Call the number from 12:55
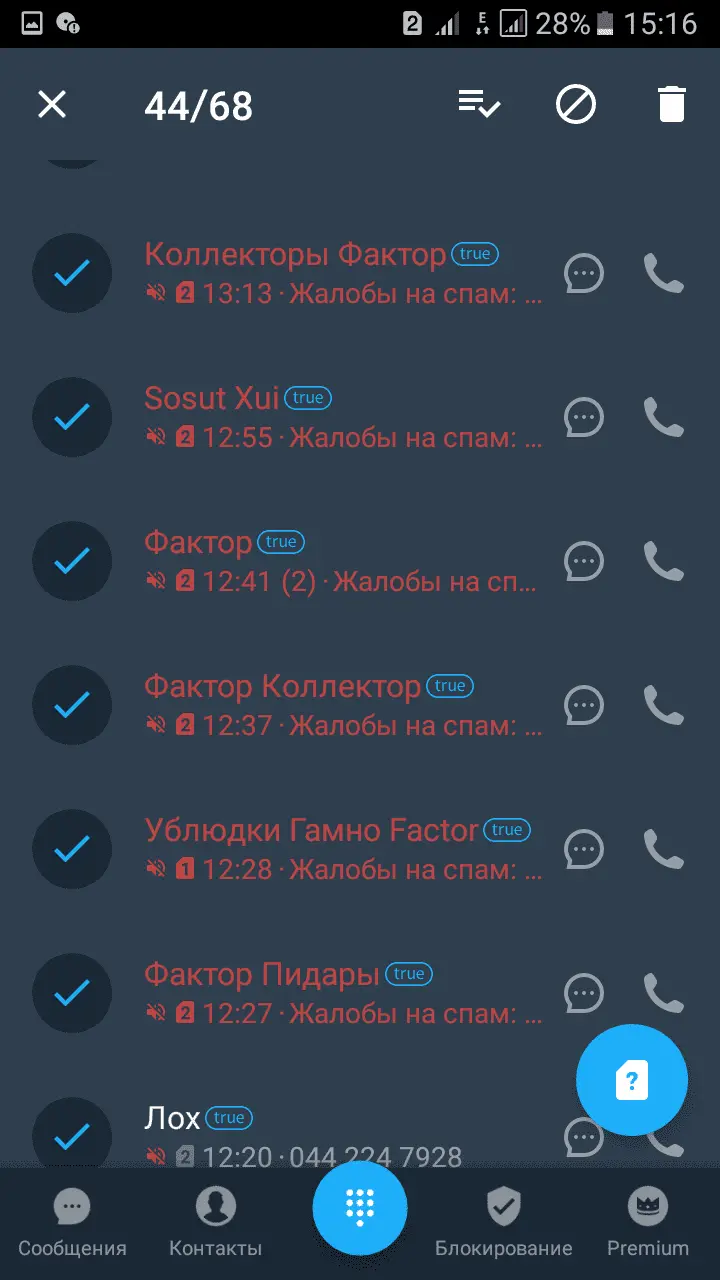Image resolution: width=720 pixels, height=1280 pixels. coord(663,417)
